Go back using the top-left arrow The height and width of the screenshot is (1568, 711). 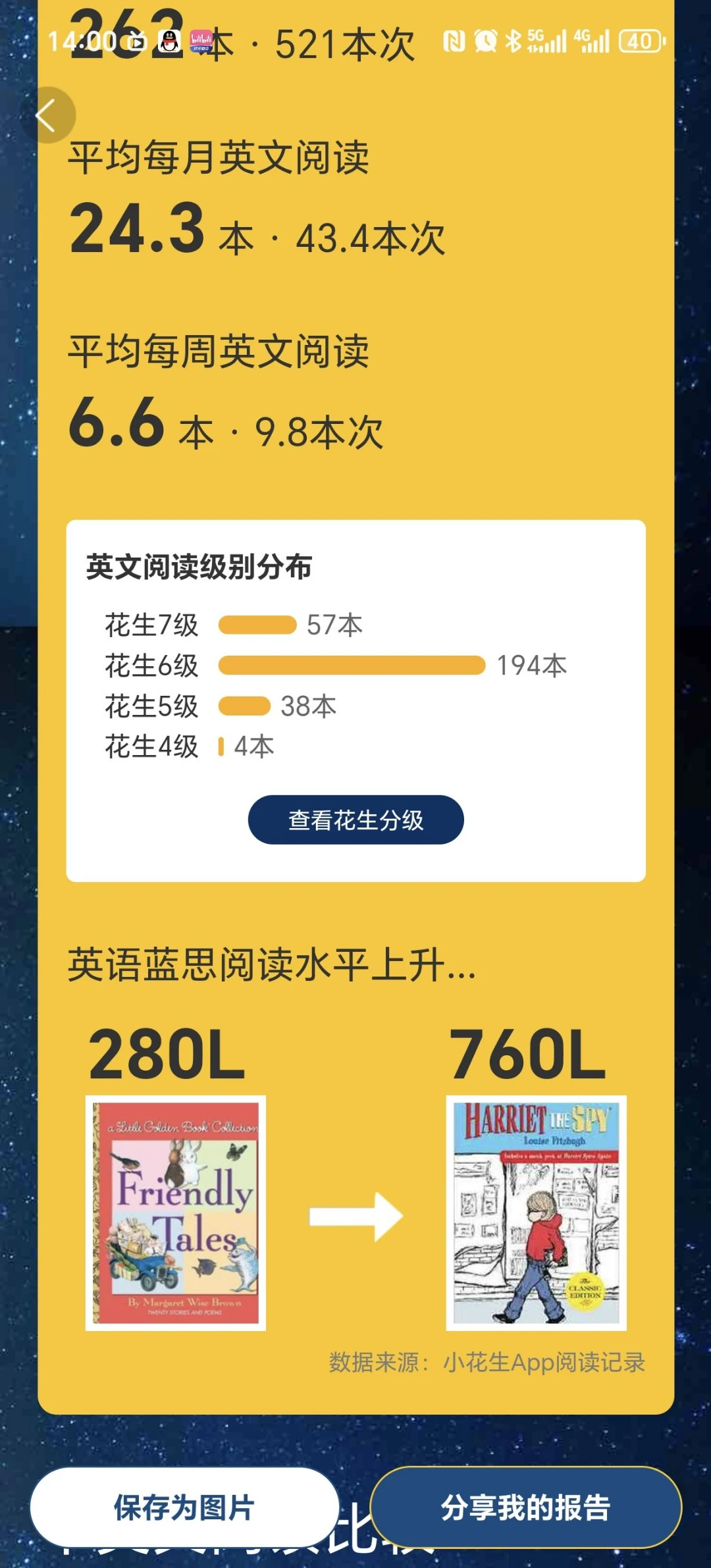(x=47, y=116)
